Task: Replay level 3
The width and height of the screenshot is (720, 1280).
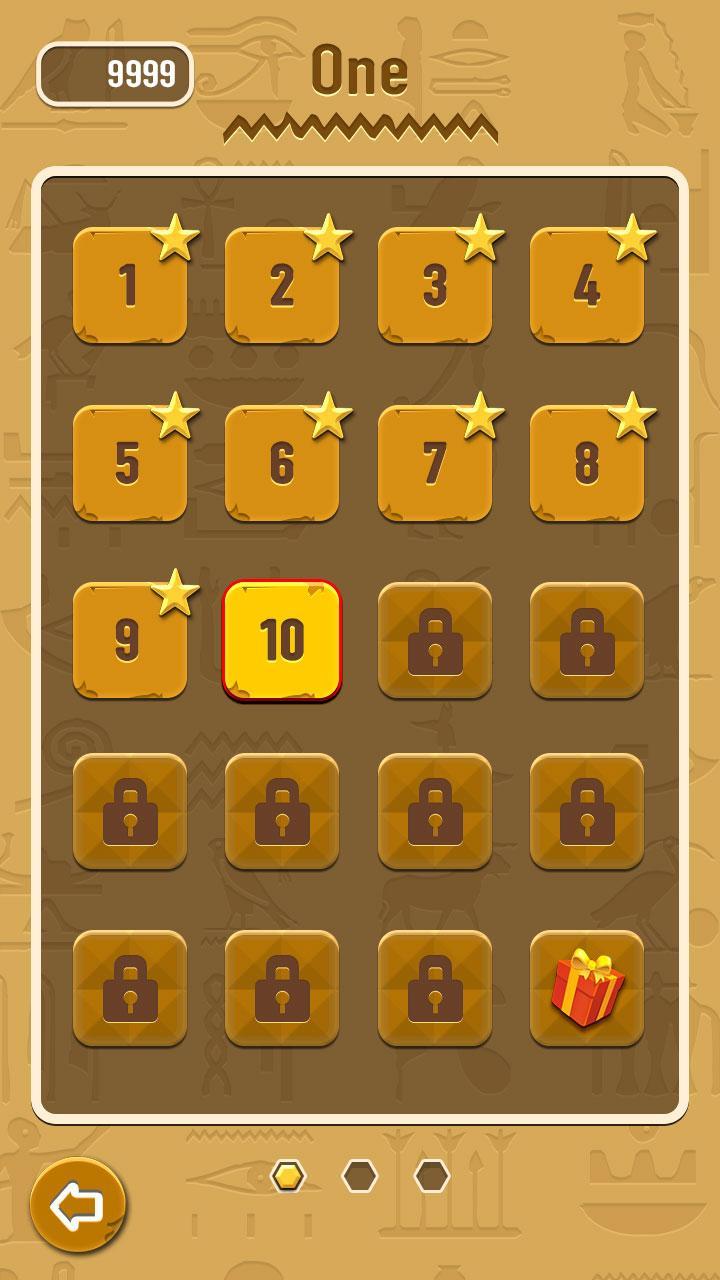Action: point(434,287)
